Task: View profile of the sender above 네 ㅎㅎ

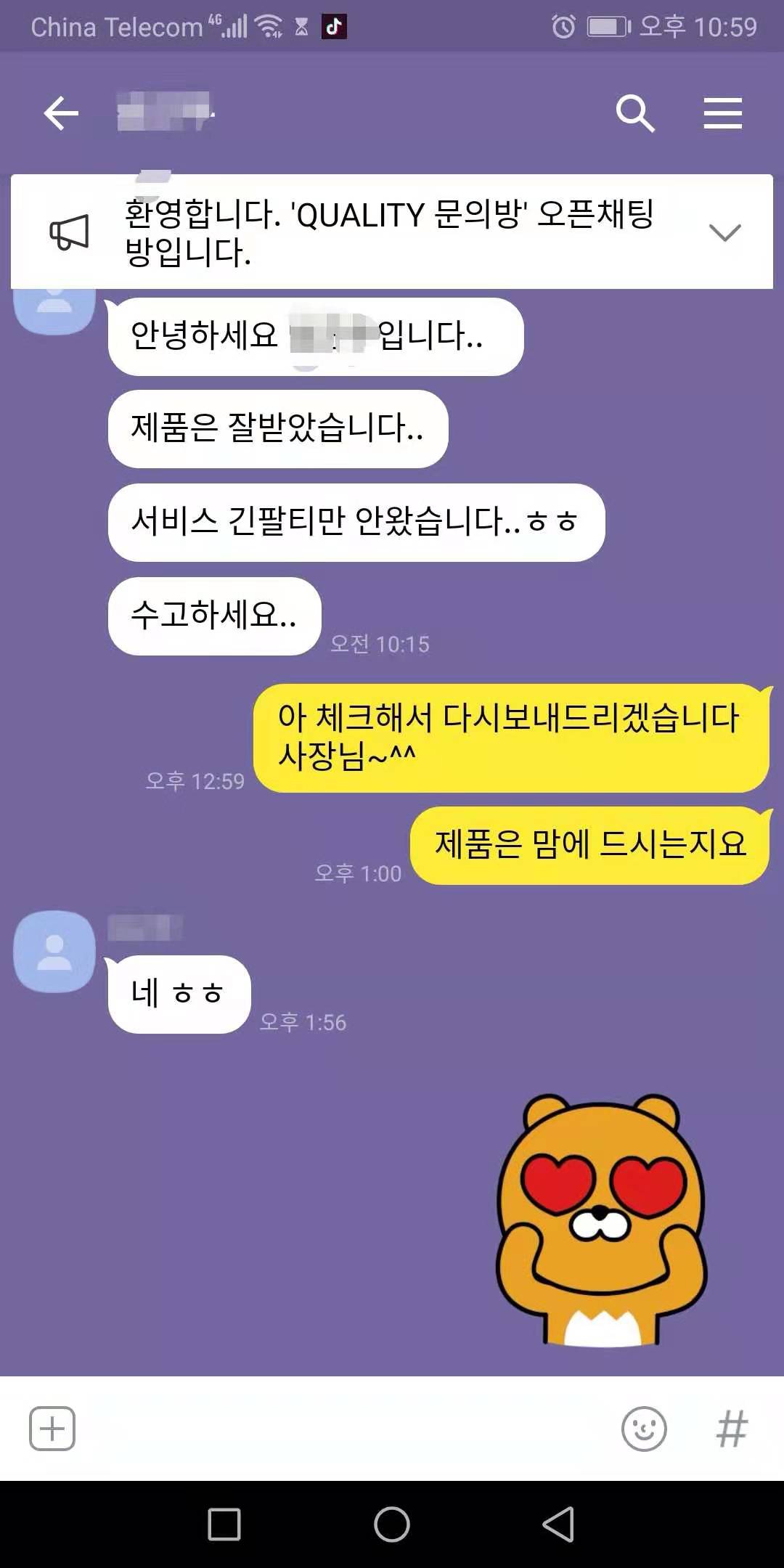Action: (55, 951)
